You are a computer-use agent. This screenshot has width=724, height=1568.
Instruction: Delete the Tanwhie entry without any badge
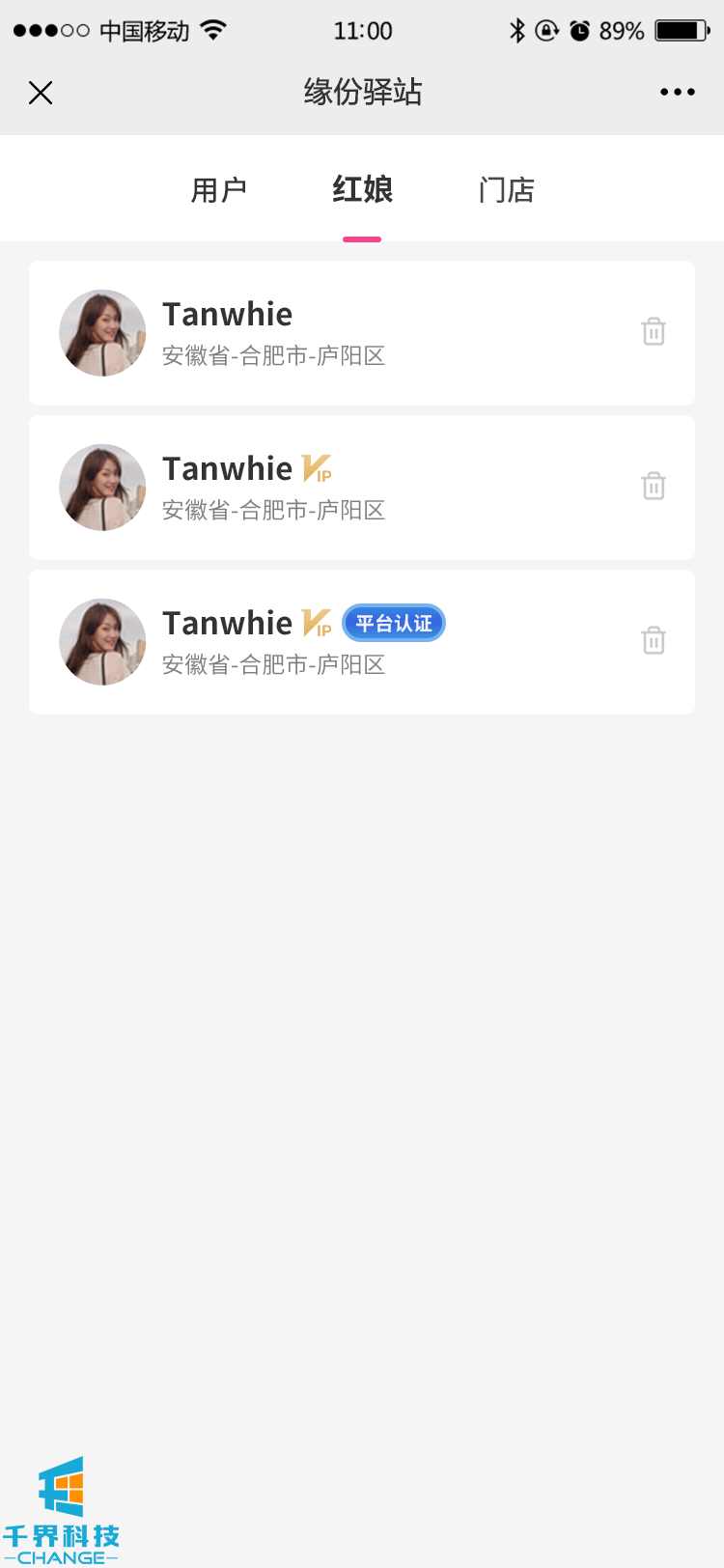pyautogui.click(x=654, y=332)
